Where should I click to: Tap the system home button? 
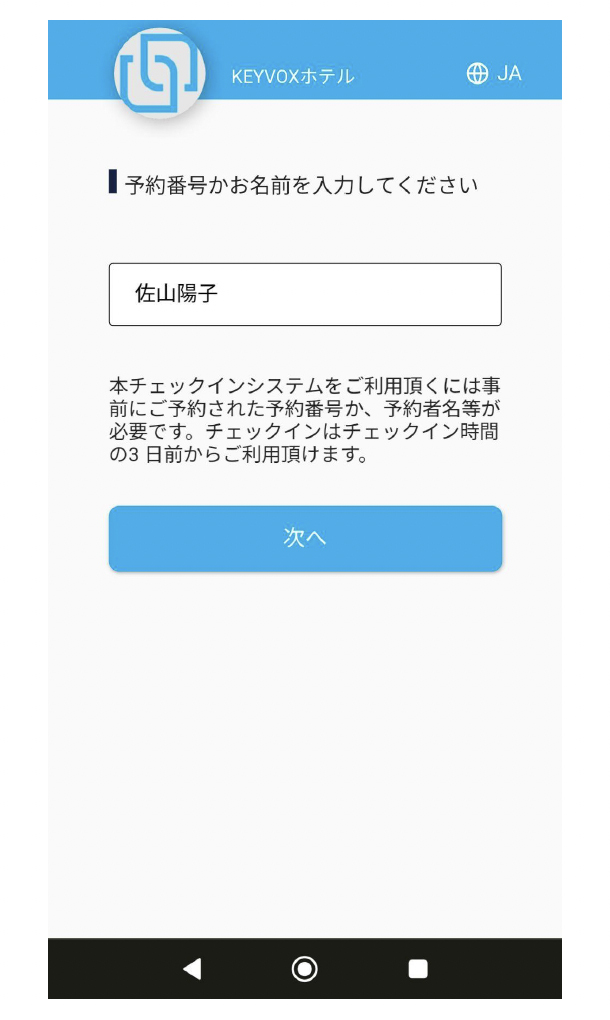[304, 969]
